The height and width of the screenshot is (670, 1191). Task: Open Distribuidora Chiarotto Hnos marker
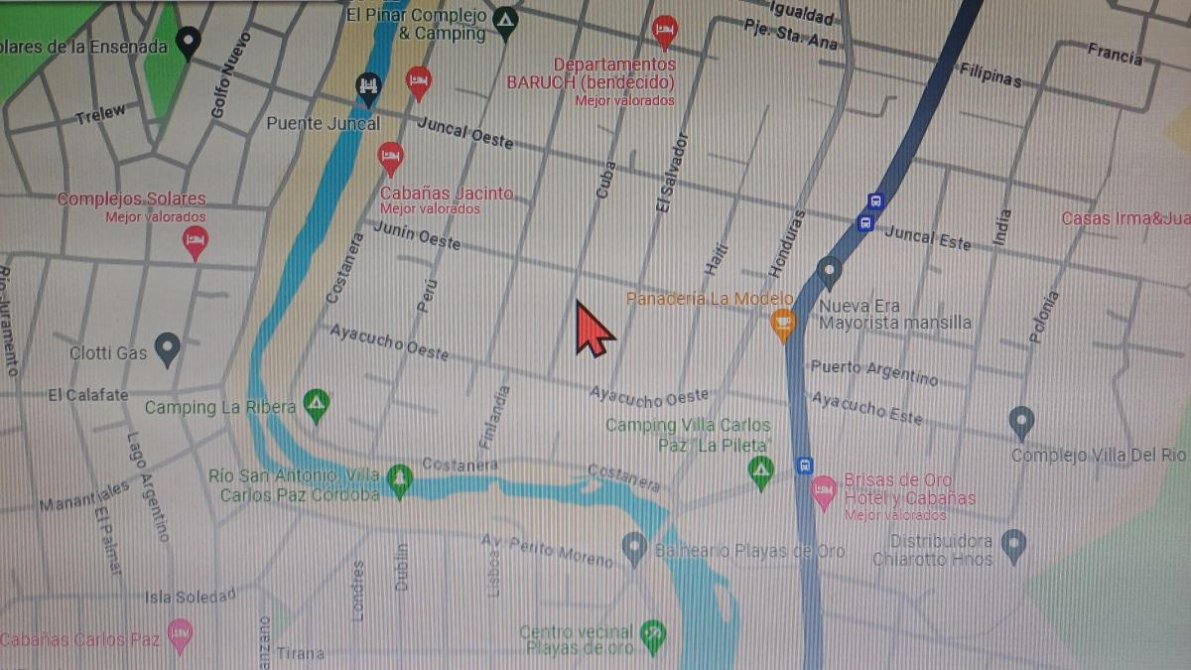coord(1014,544)
